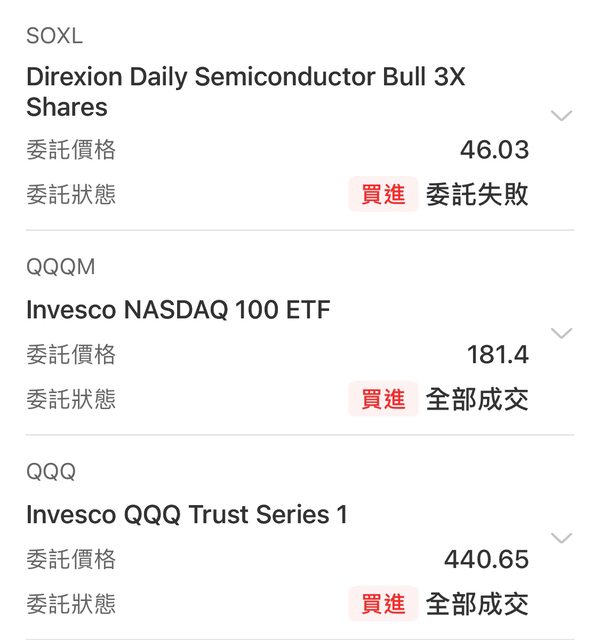600x640 pixels.
Task: Expand the QQQM order details chevron
Action: coord(562,333)
